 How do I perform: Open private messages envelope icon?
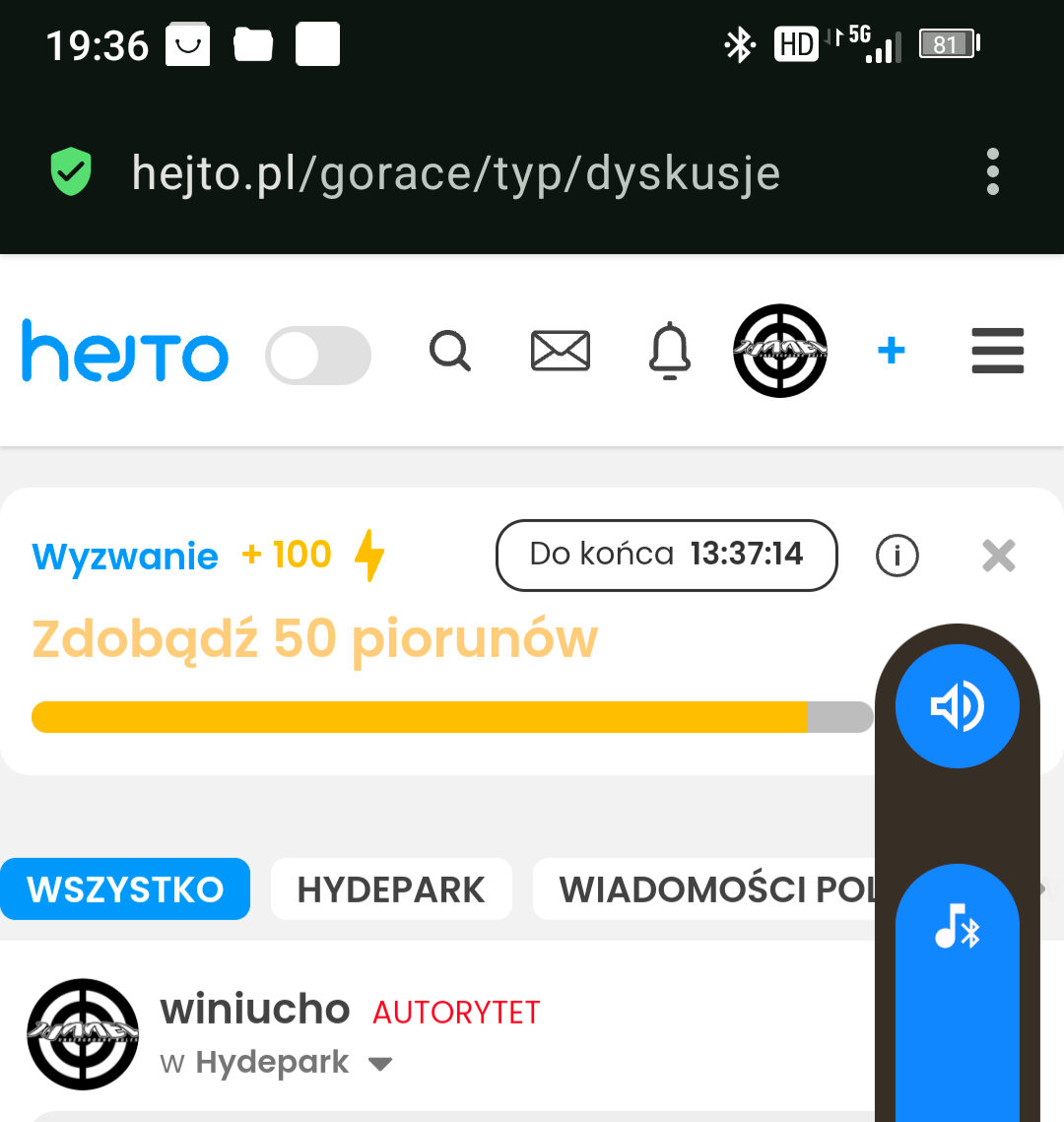(560, 351)
